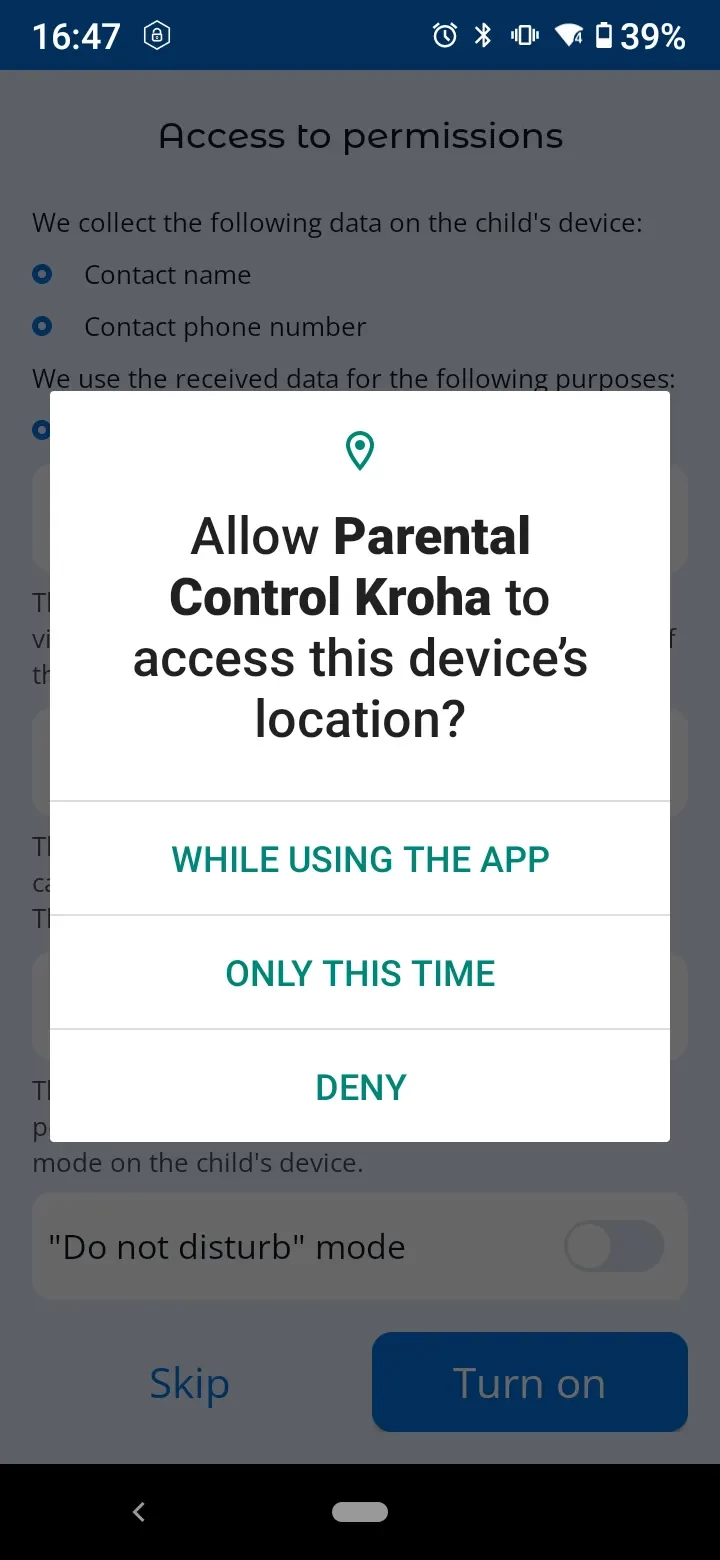Tap the home pill in navigation bar
Image resolution: width=720 pixels, height=1560 pixels.
coord(360,1512)
